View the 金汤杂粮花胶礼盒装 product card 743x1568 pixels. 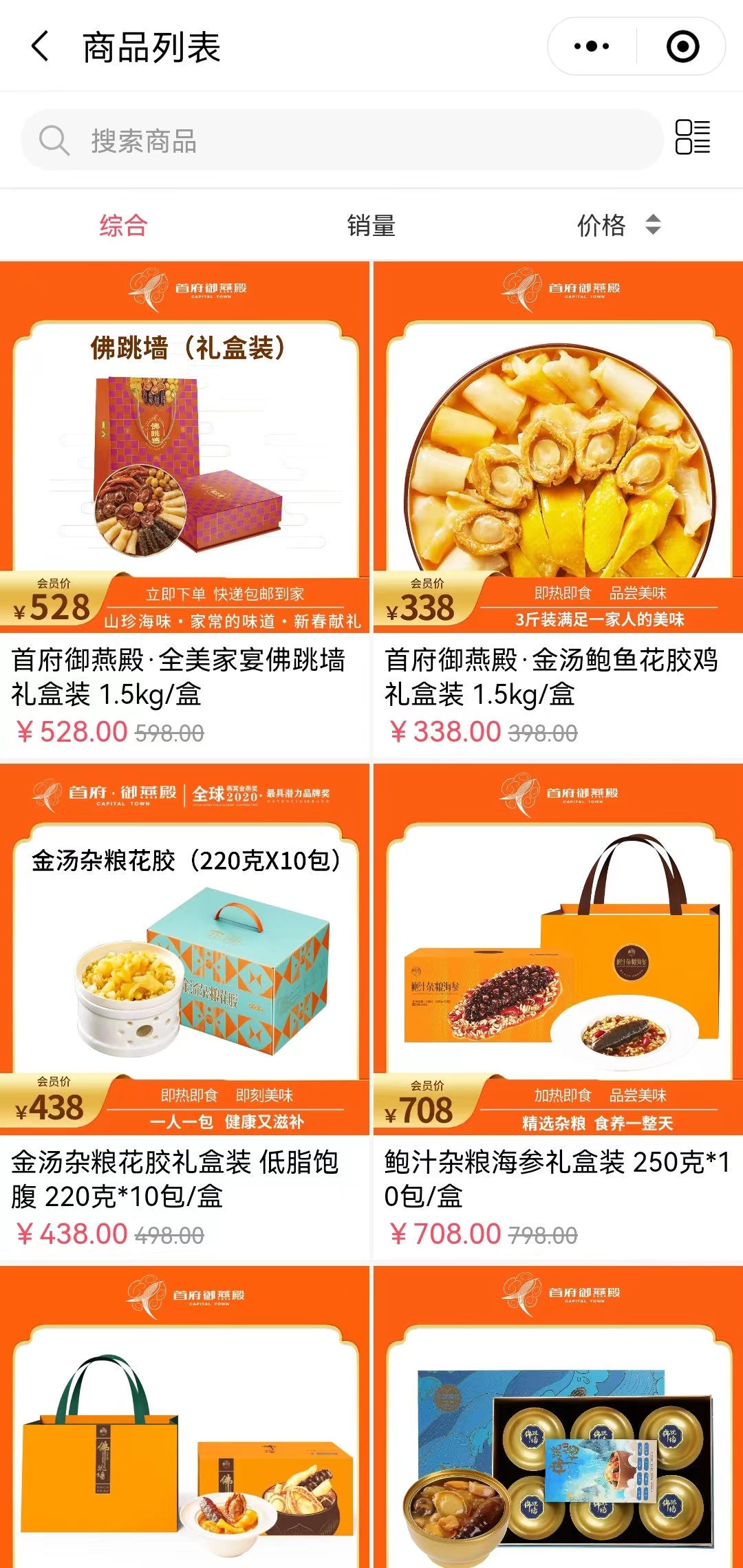(x=184, y=984)
